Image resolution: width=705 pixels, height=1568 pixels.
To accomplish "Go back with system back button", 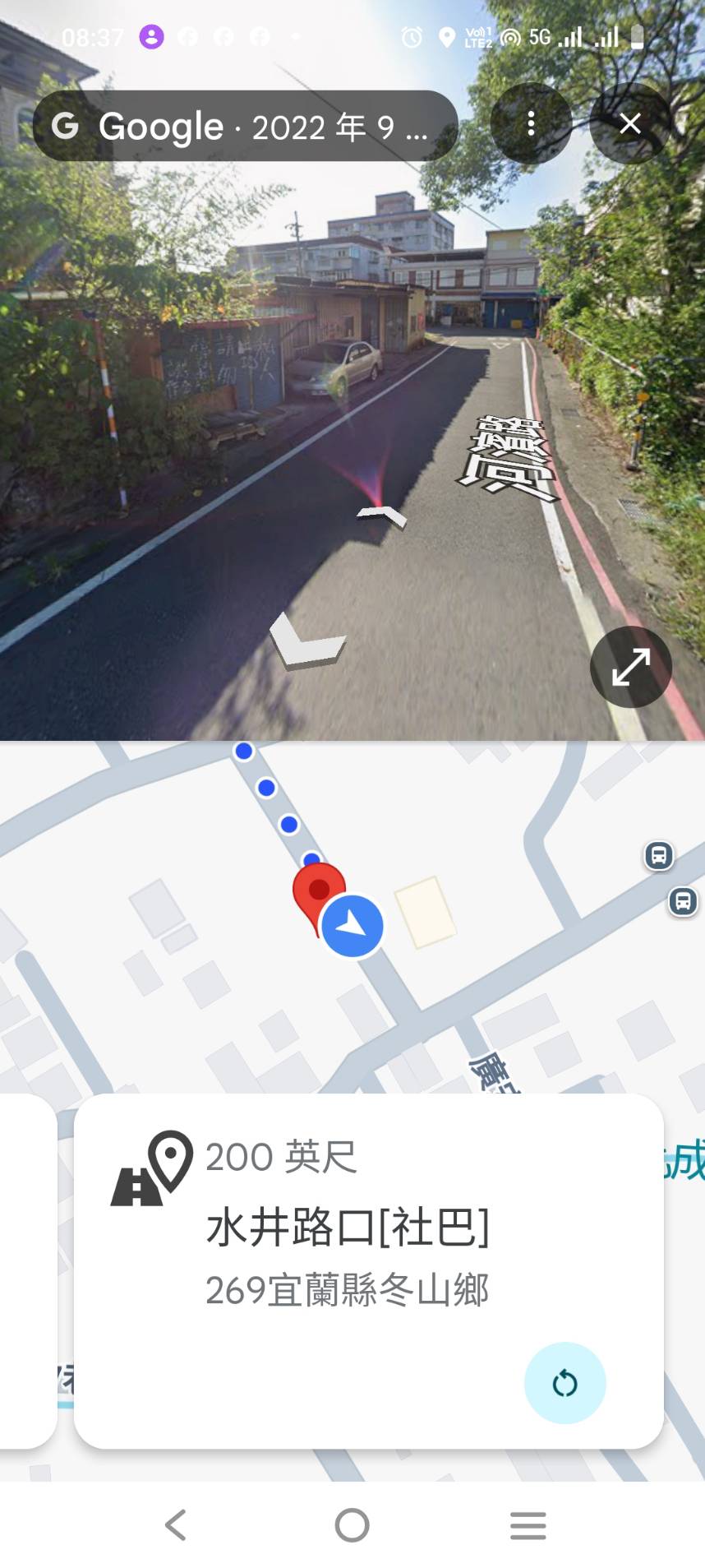I will coord(176,1524).
